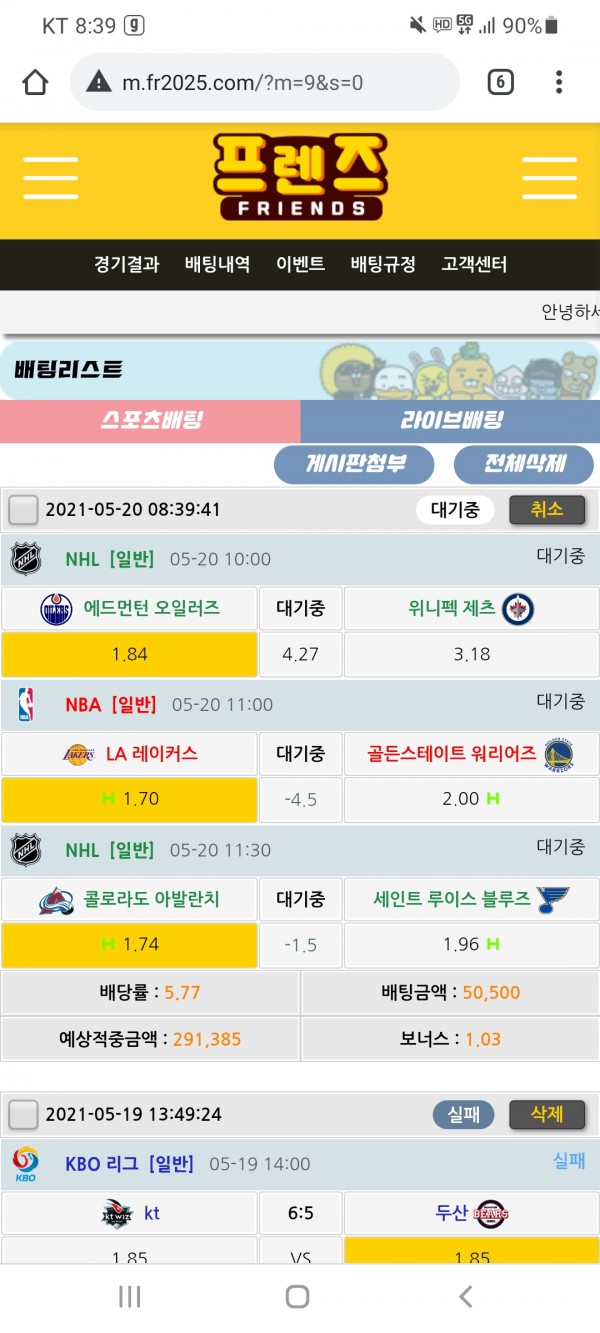Go back using the system back button

(x=465, y=1297)
